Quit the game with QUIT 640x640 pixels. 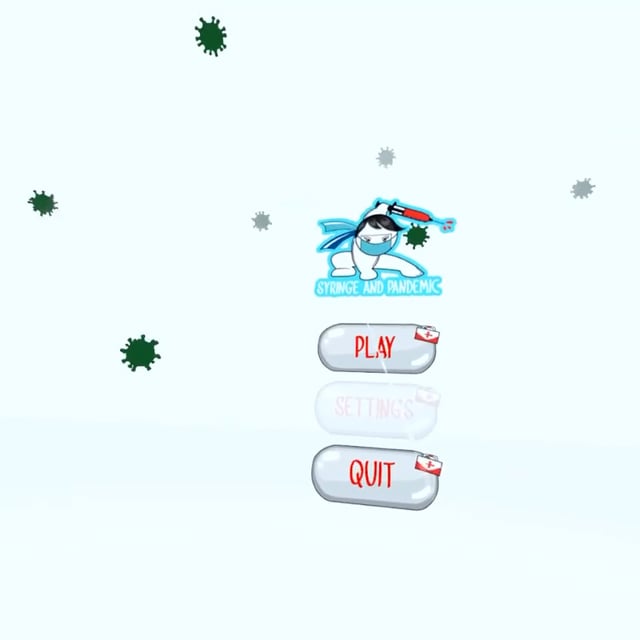(x=374, y=475)
